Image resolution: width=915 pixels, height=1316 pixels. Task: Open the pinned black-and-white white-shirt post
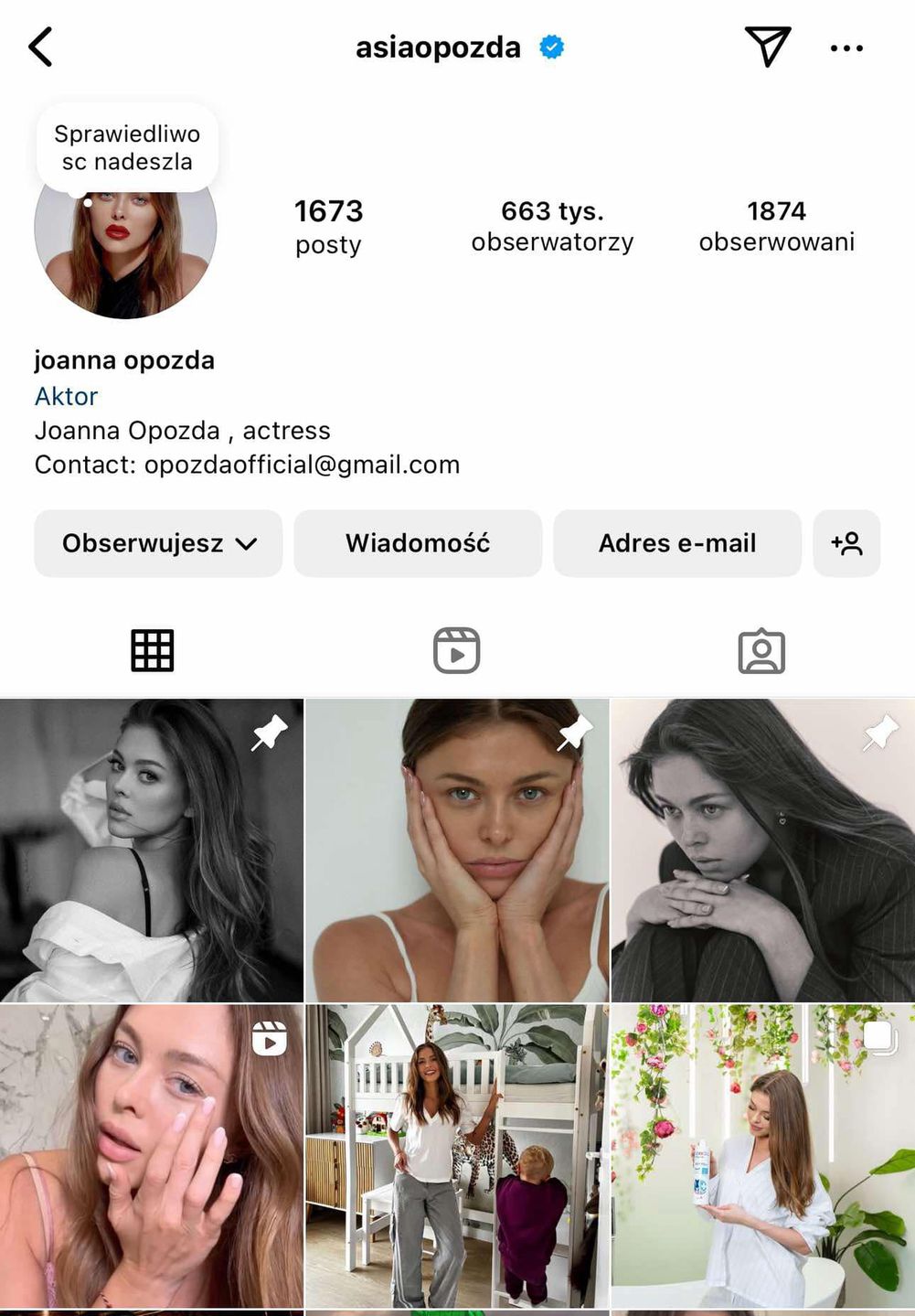151,851
